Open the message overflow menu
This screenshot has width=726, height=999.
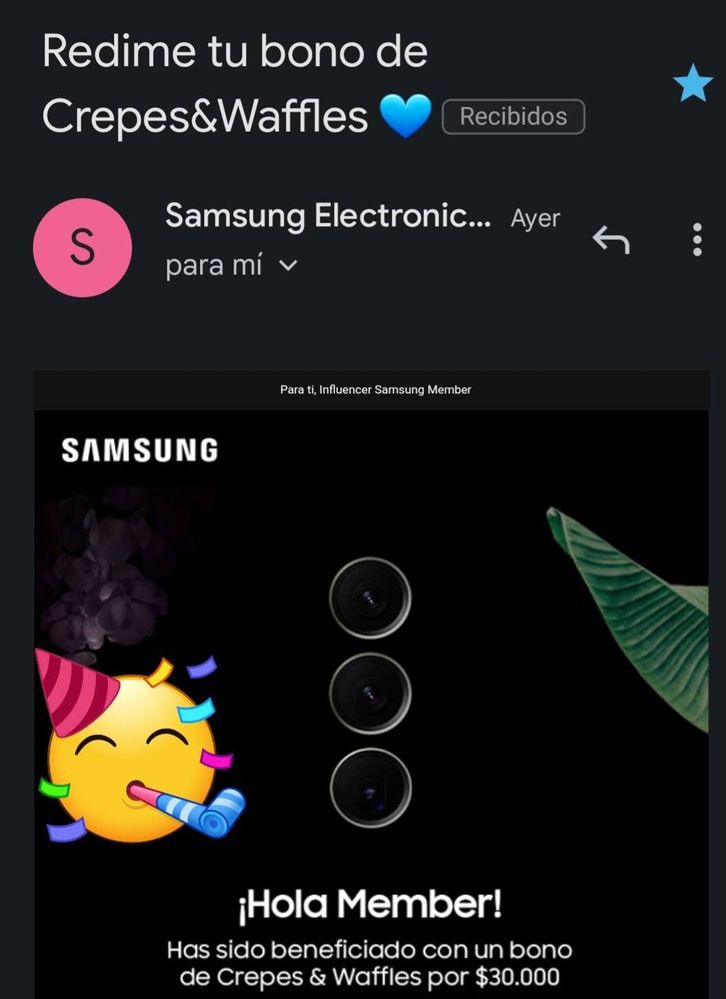click(697, 240)
